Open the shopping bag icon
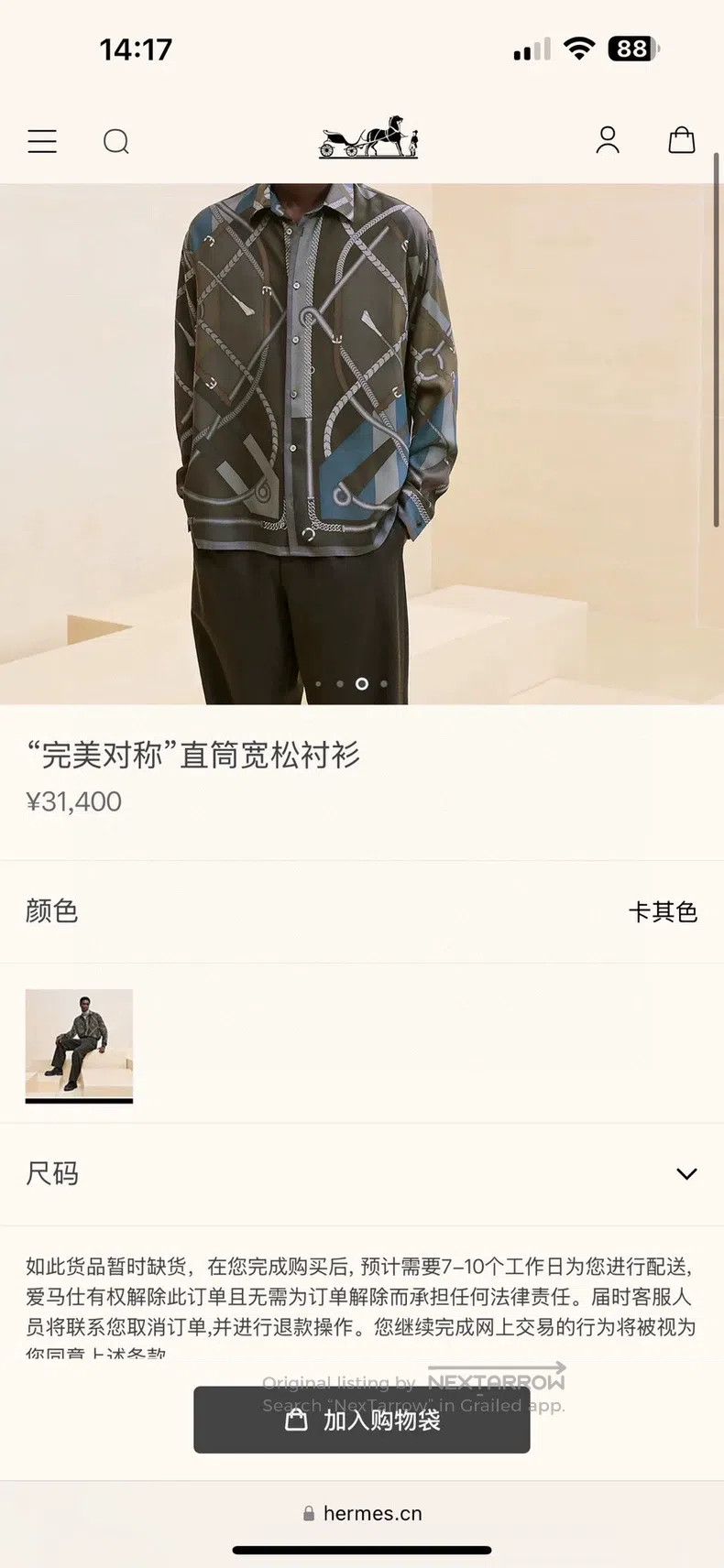 coord(682,140)
